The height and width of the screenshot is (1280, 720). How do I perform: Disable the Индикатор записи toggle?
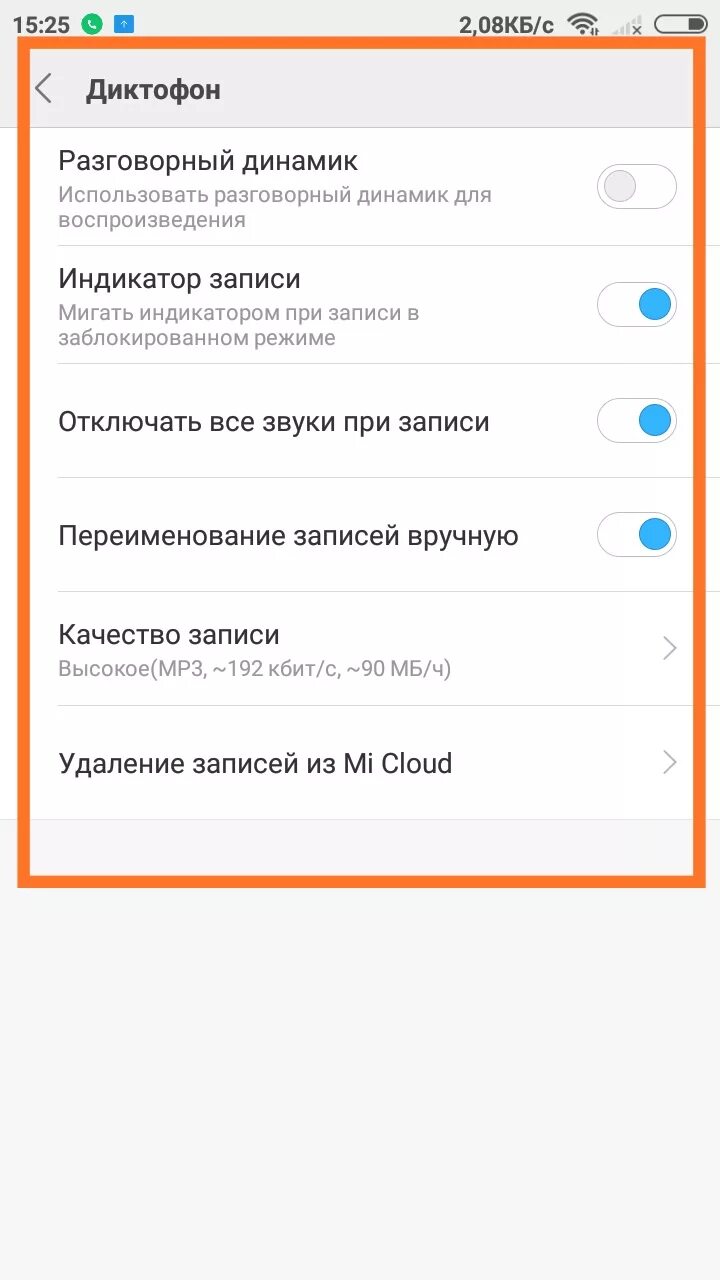[637, 304]
